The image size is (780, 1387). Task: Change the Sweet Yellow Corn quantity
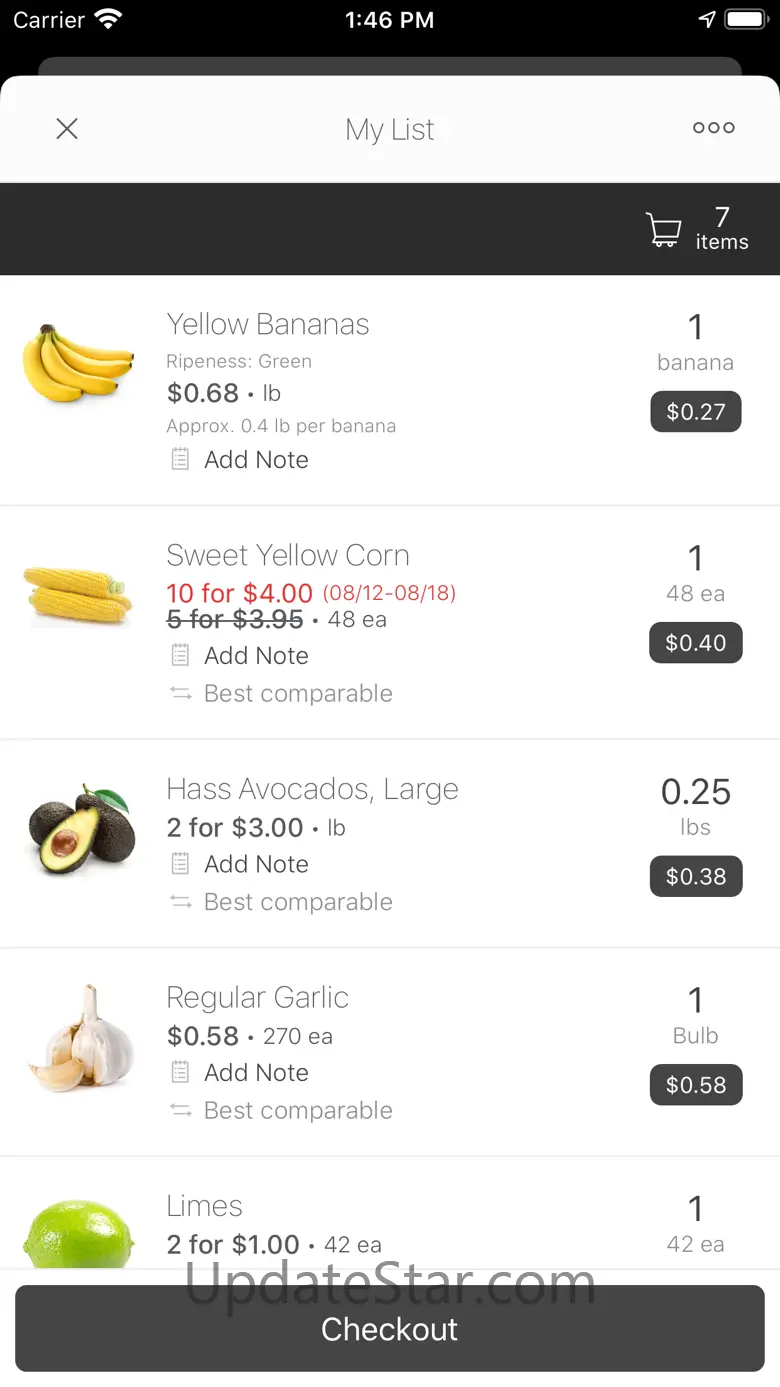(695, 572)
